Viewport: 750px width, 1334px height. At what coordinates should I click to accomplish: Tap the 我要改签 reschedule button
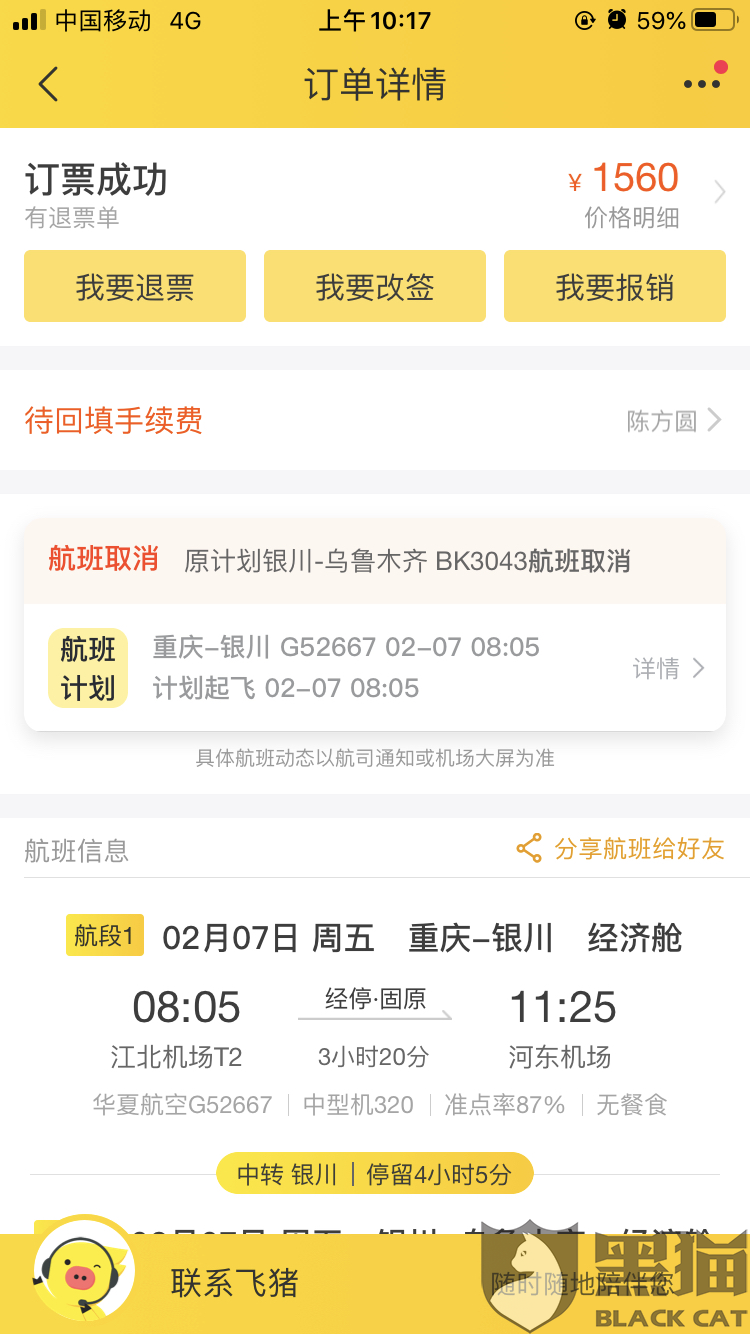click(x=375, y=287)
